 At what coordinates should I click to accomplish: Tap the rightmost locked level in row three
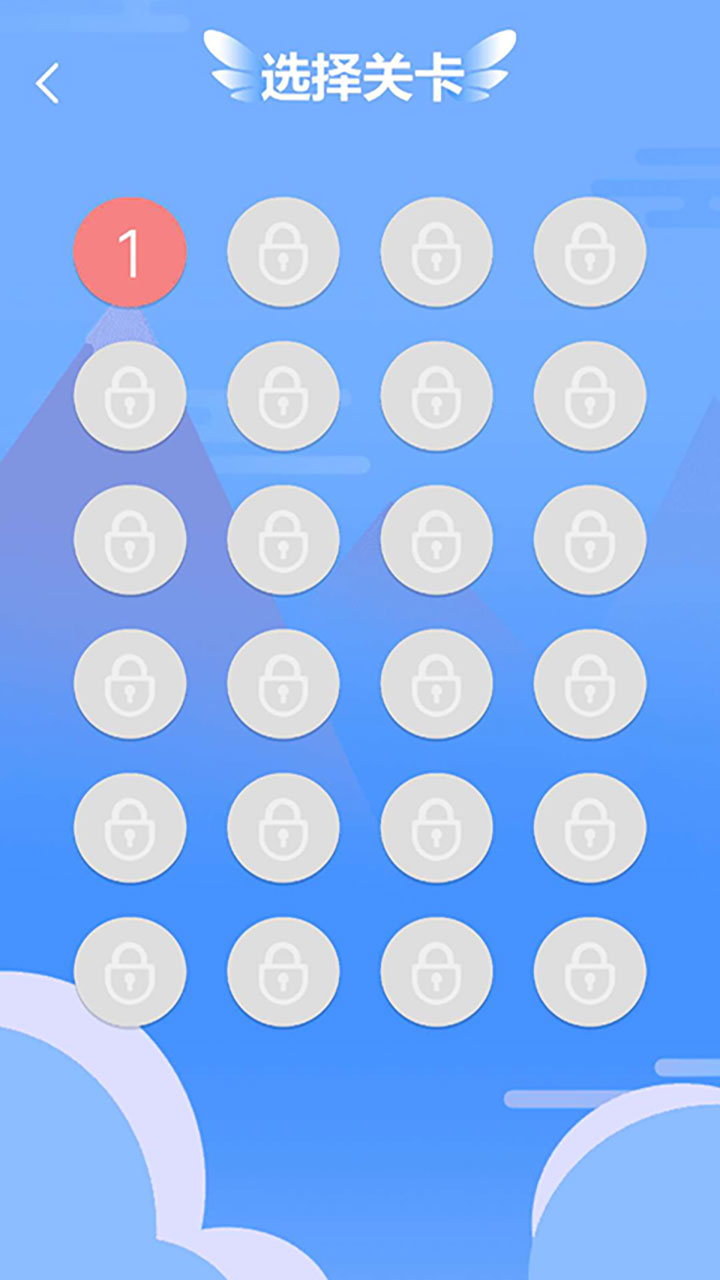[588, 541]
